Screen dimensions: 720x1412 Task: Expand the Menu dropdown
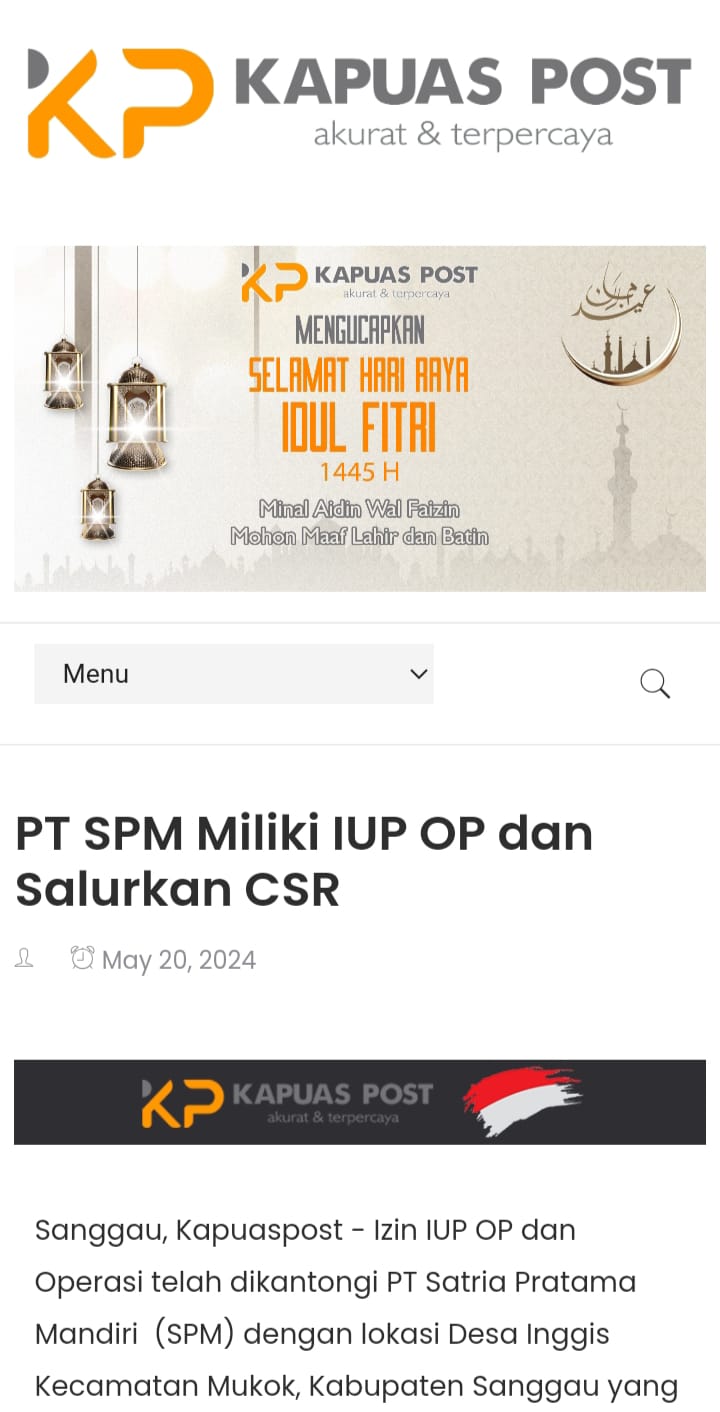pyautogui.click(x=233, y=674)
